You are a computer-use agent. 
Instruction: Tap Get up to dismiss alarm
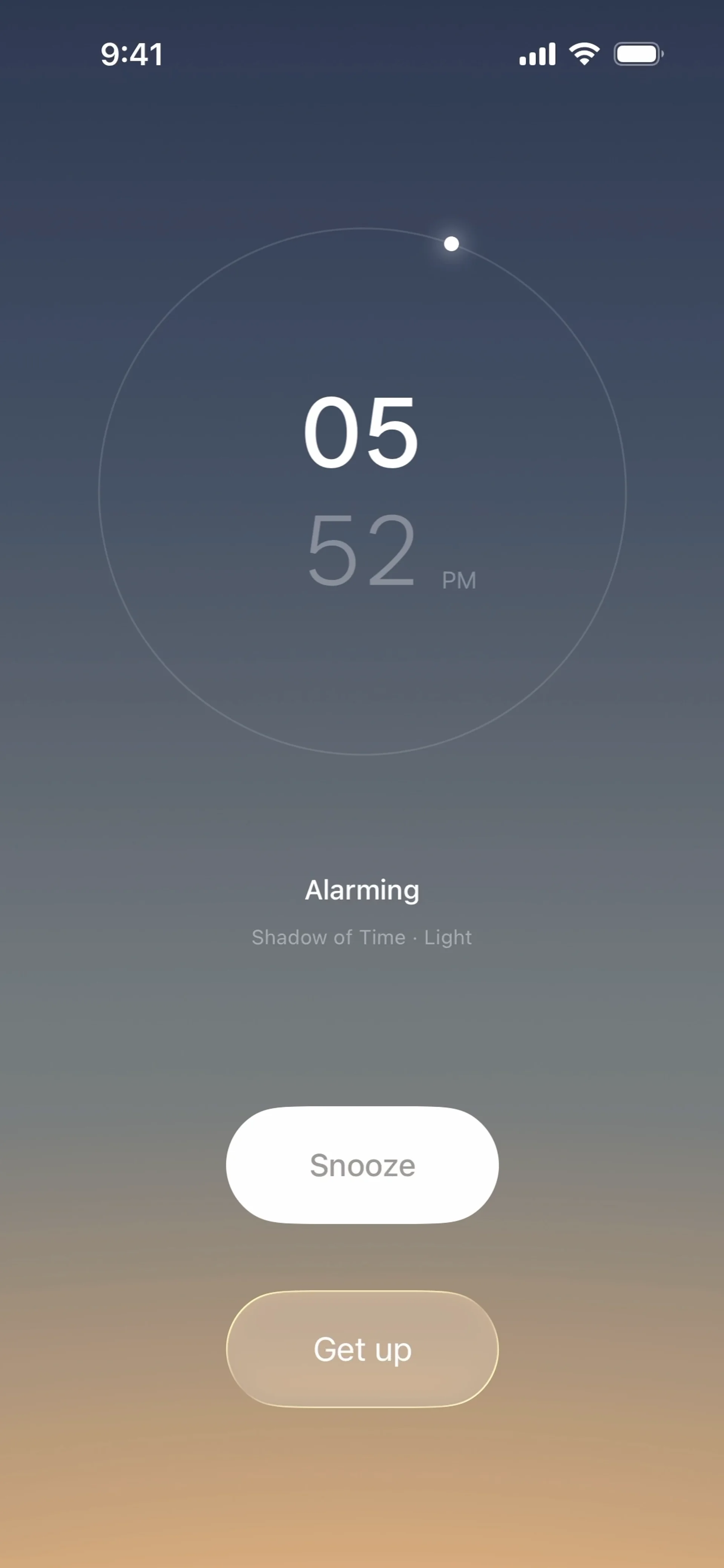coord(362,1349)
